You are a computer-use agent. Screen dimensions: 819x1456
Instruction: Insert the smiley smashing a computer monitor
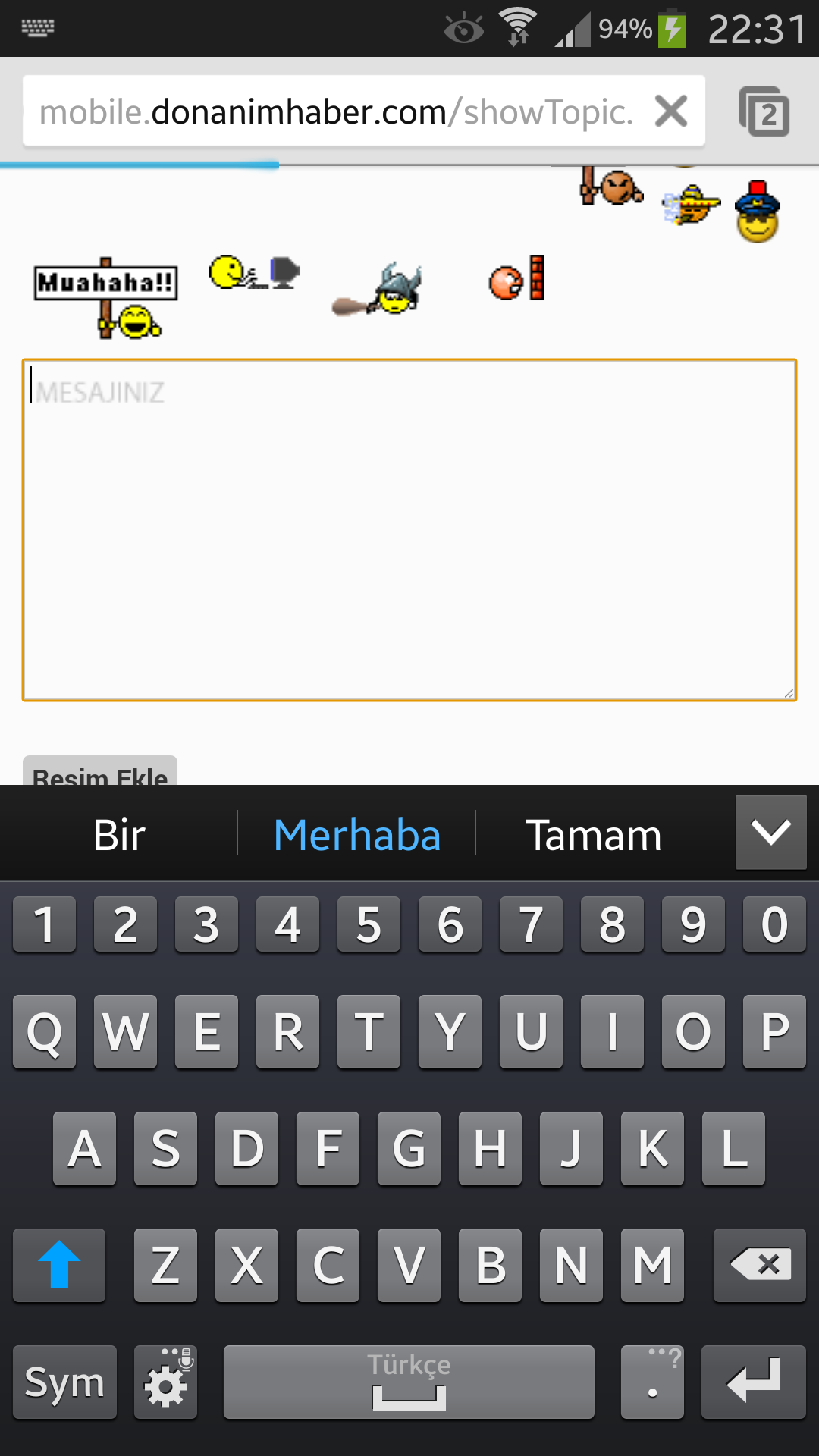tap(255, 272)
